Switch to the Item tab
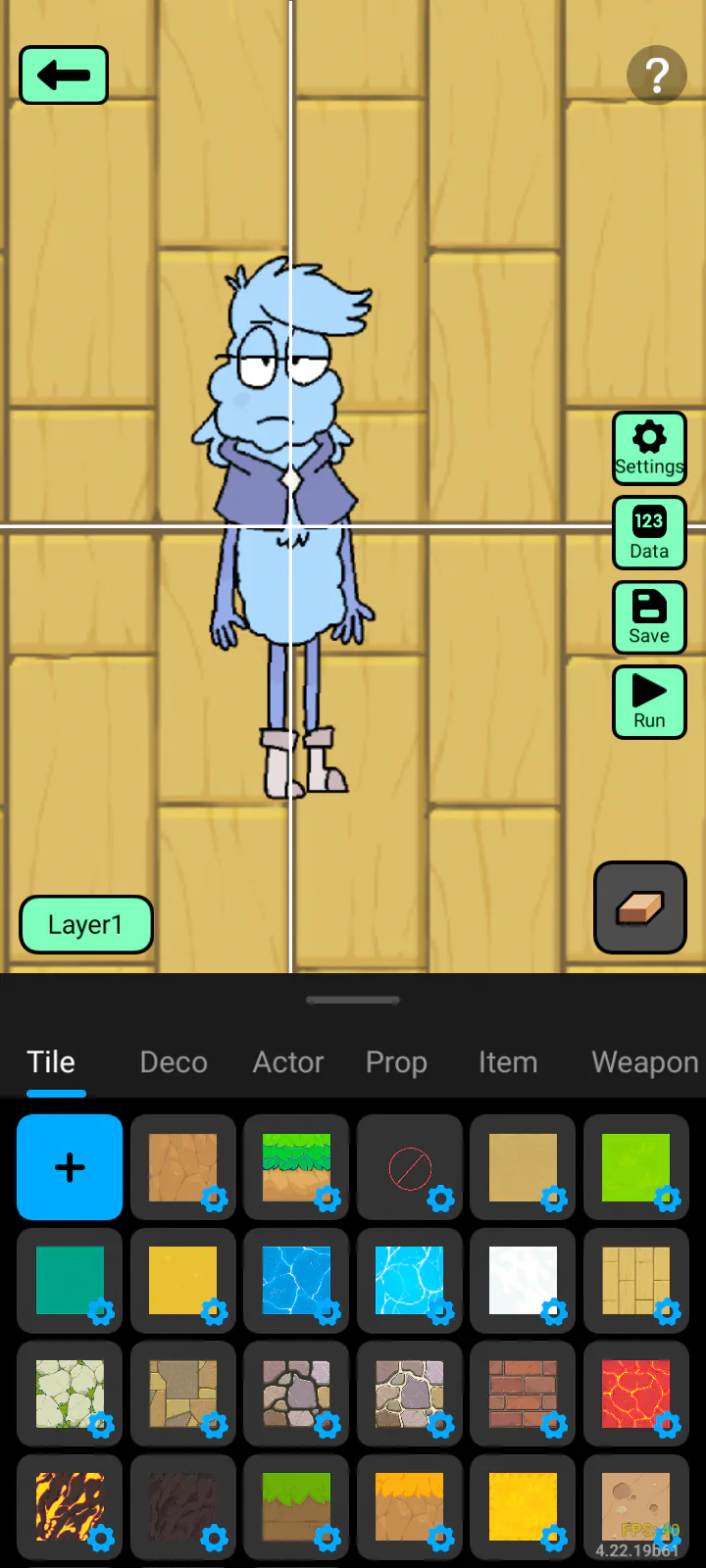The image size is (706, 1568). [508, 1062]
